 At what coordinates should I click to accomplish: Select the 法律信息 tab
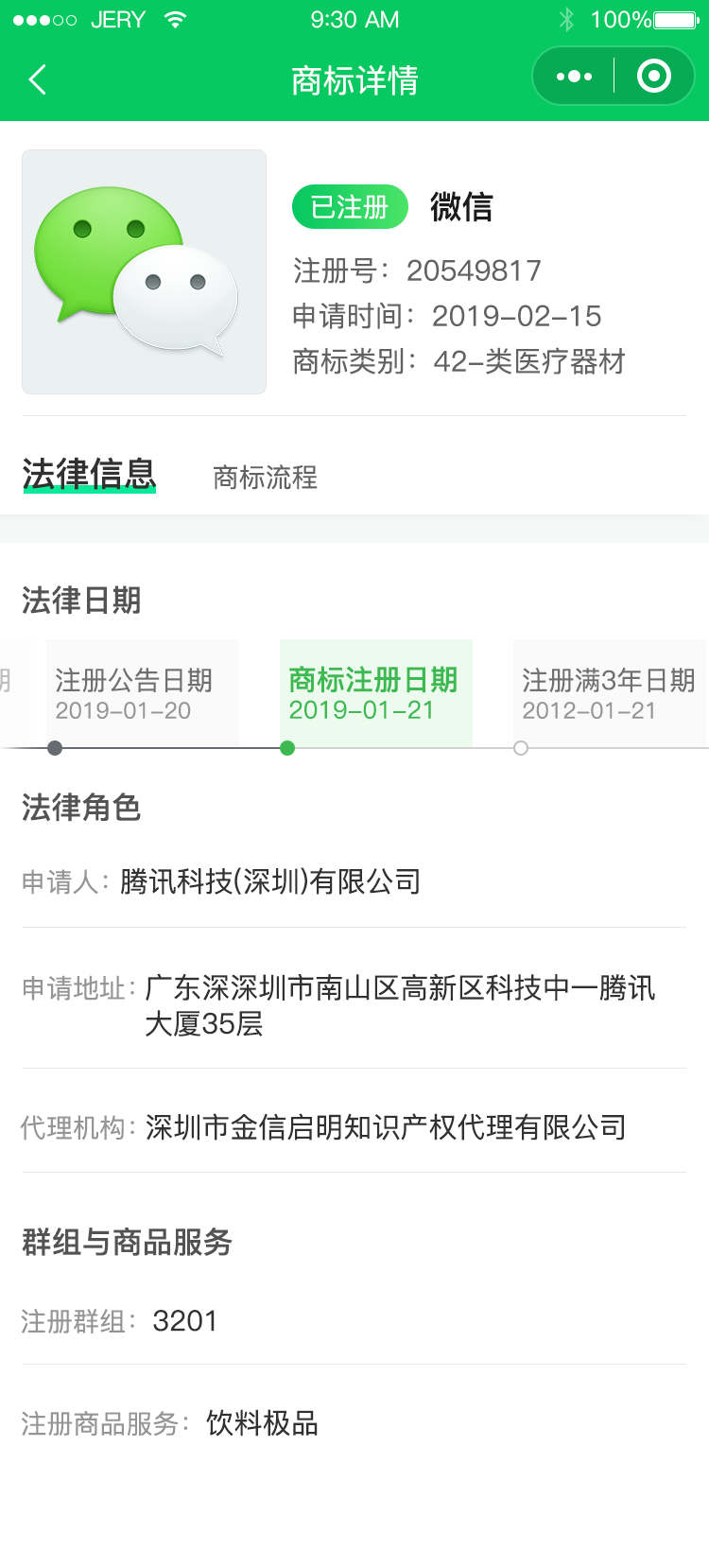pos(89,475)
